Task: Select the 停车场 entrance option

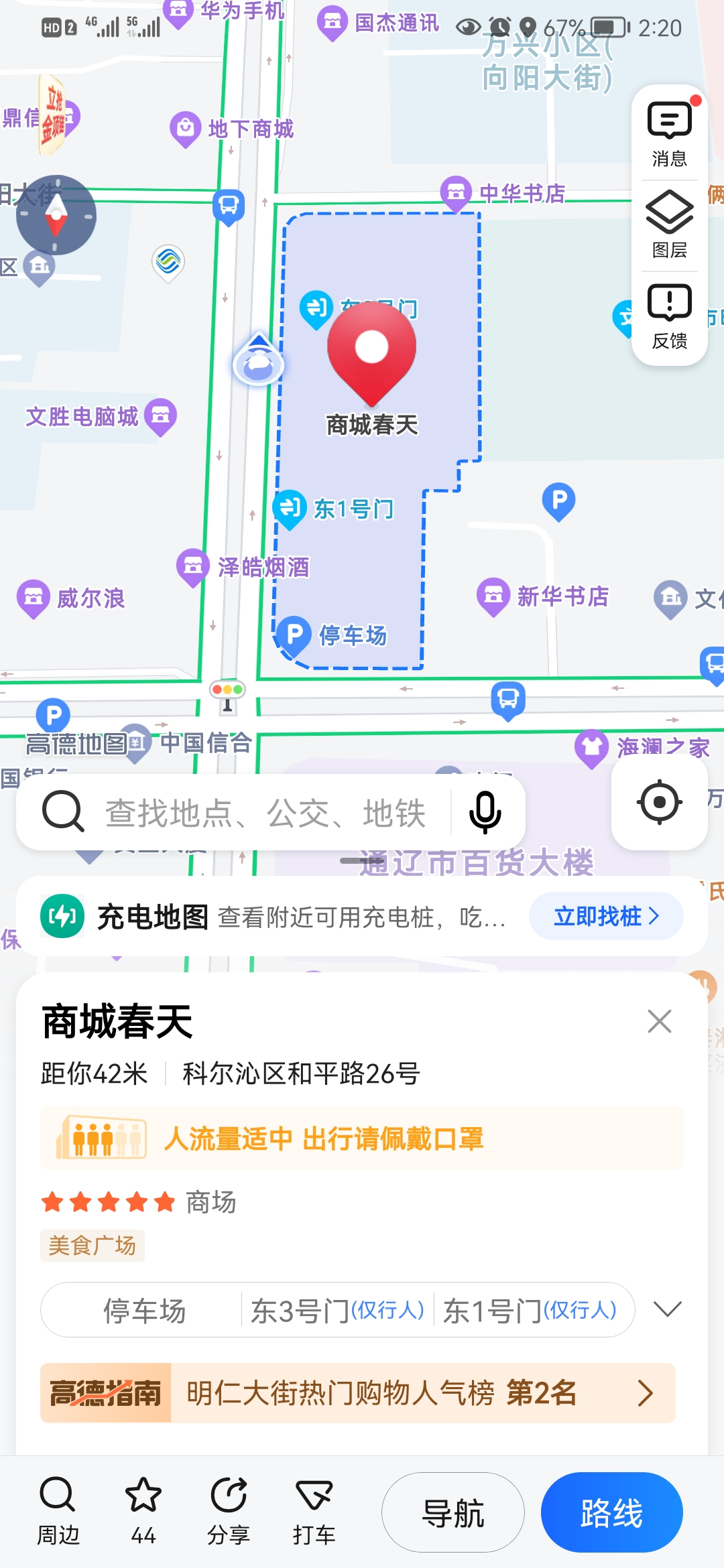Action: (143, 1310)
